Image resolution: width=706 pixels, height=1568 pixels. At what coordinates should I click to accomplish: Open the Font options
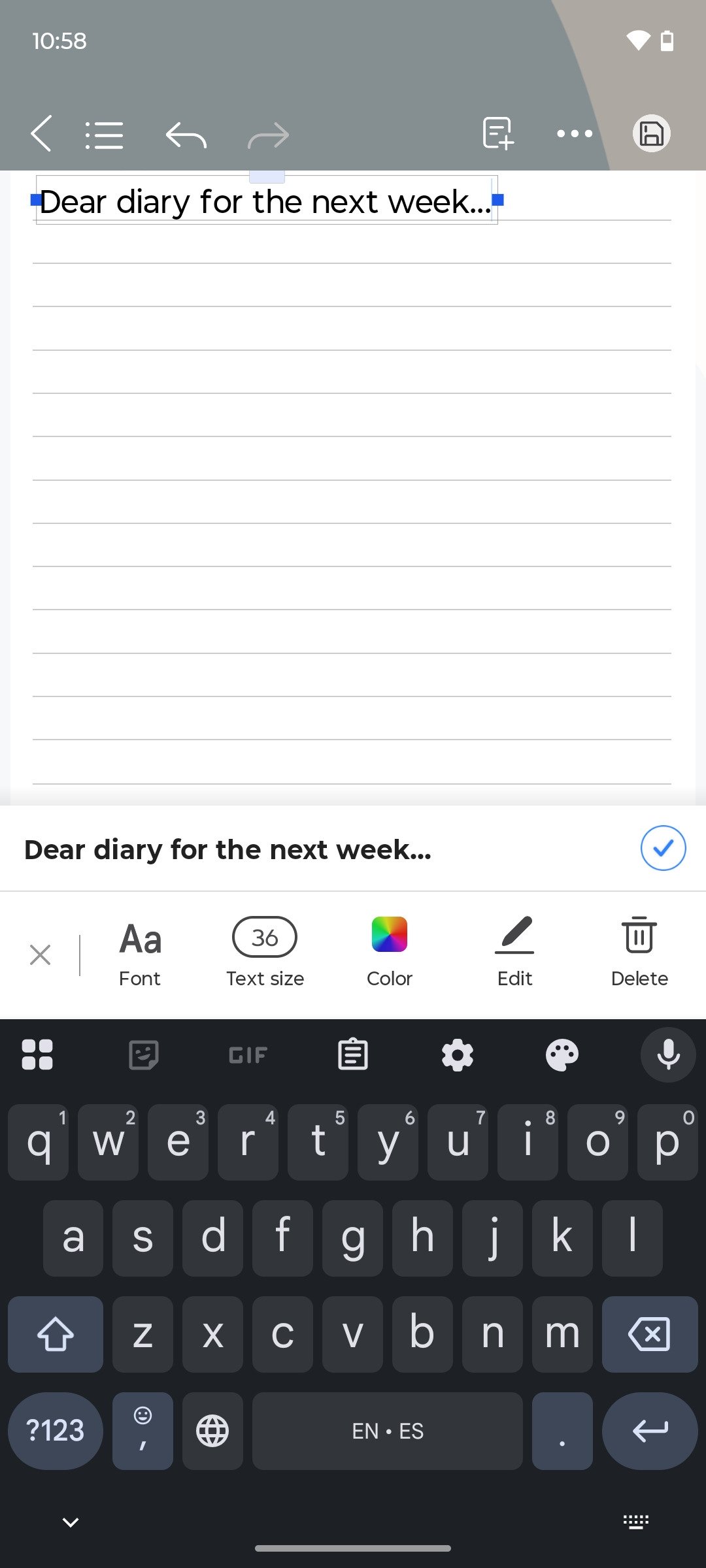click(x=140, y=953)
